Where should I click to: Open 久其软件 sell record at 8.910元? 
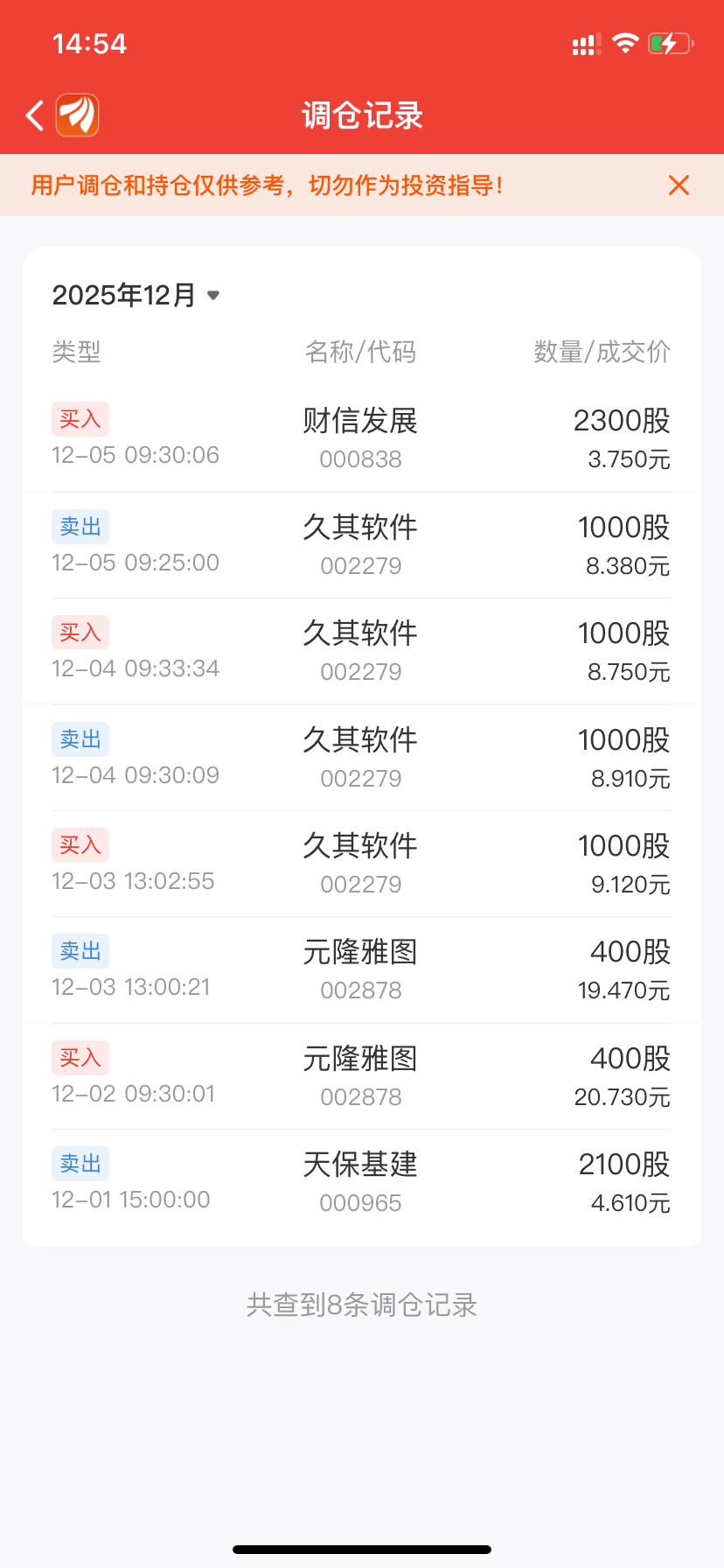[362, 758]
